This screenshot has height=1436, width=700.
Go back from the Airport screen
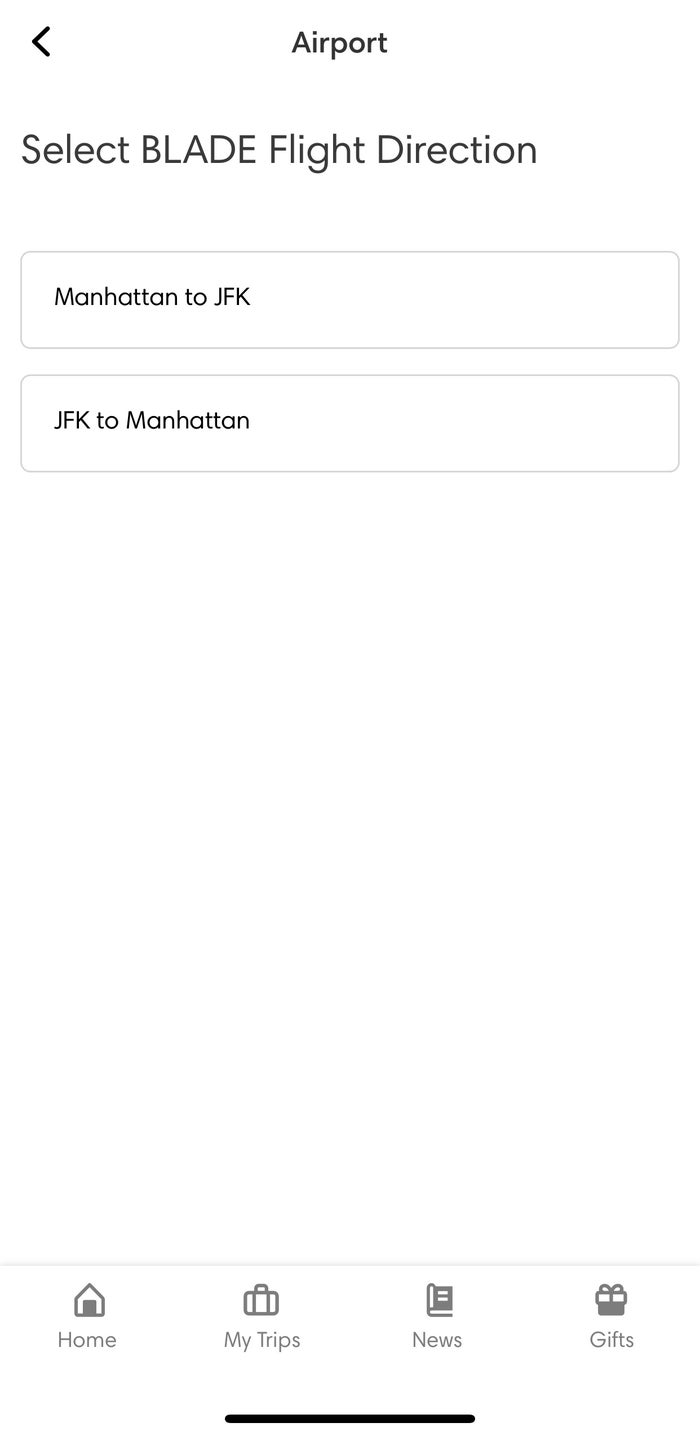coord(41,42)
